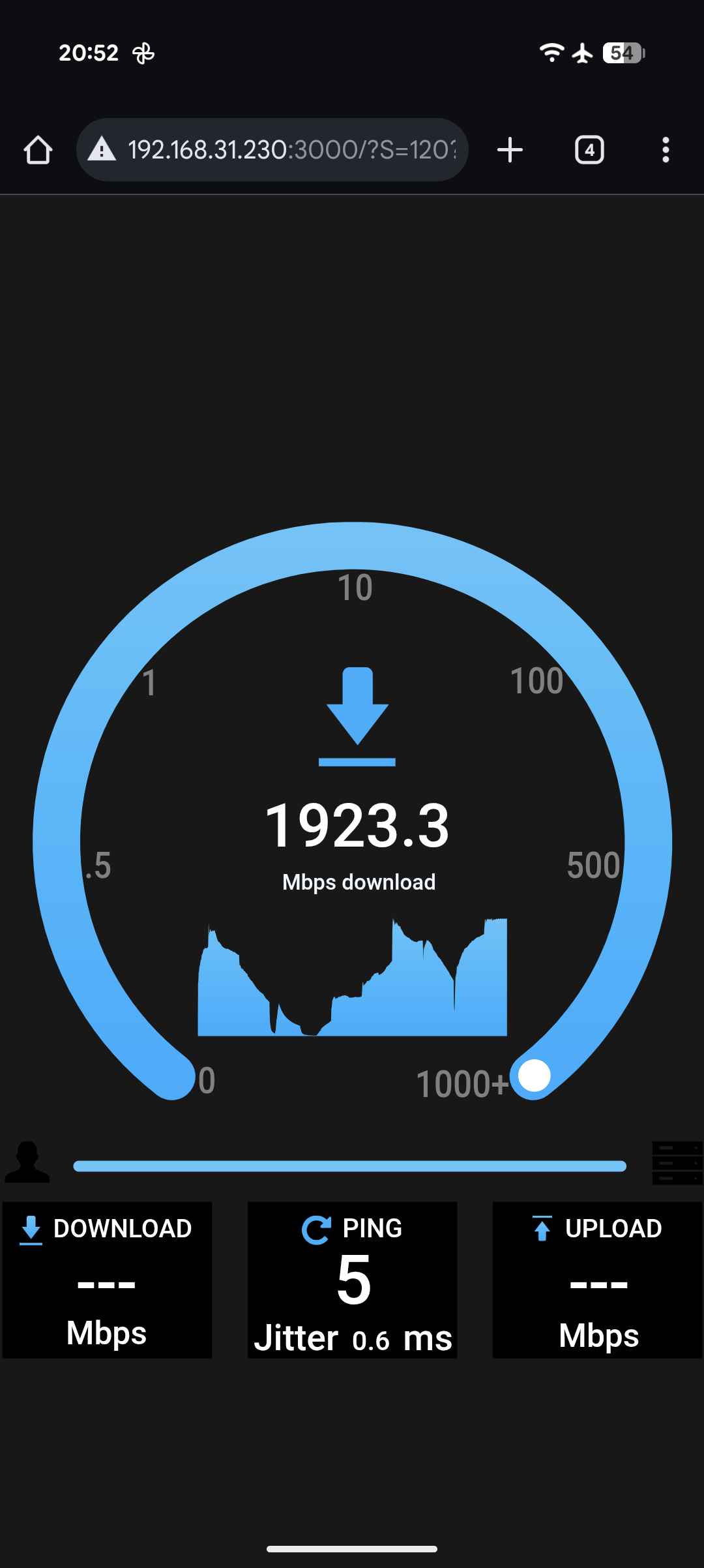Go to the browser home page

[38, 150]
